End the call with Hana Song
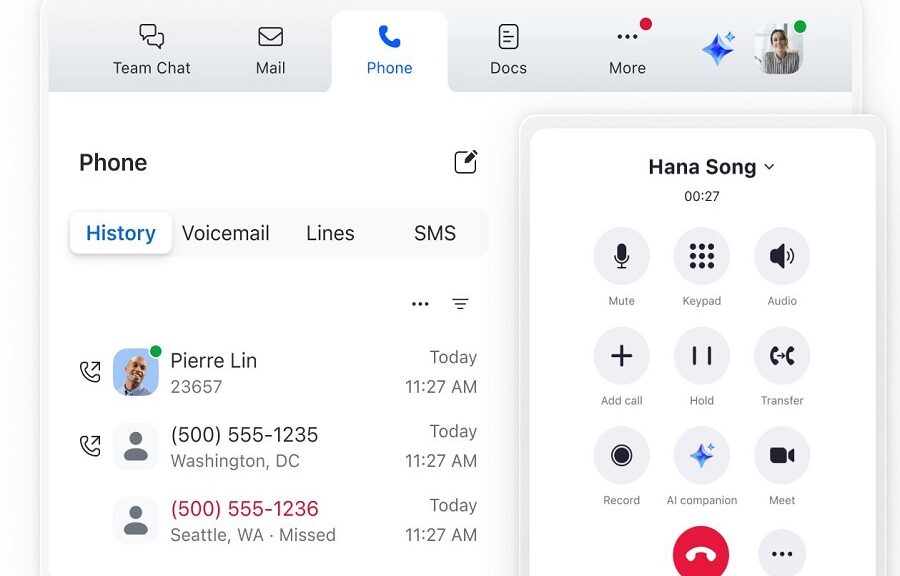Viewport: 900px width, 576px height. (701, 552)
